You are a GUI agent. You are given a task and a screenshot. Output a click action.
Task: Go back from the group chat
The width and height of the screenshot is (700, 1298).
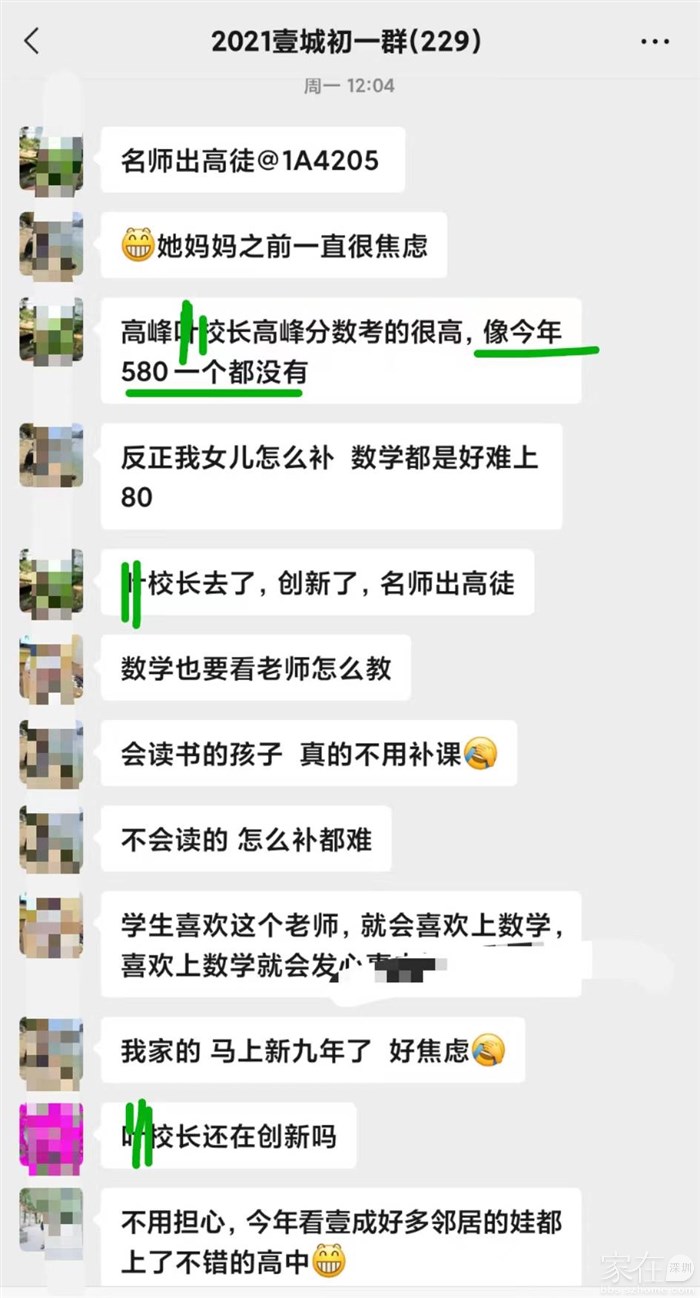tap(33, 41)
